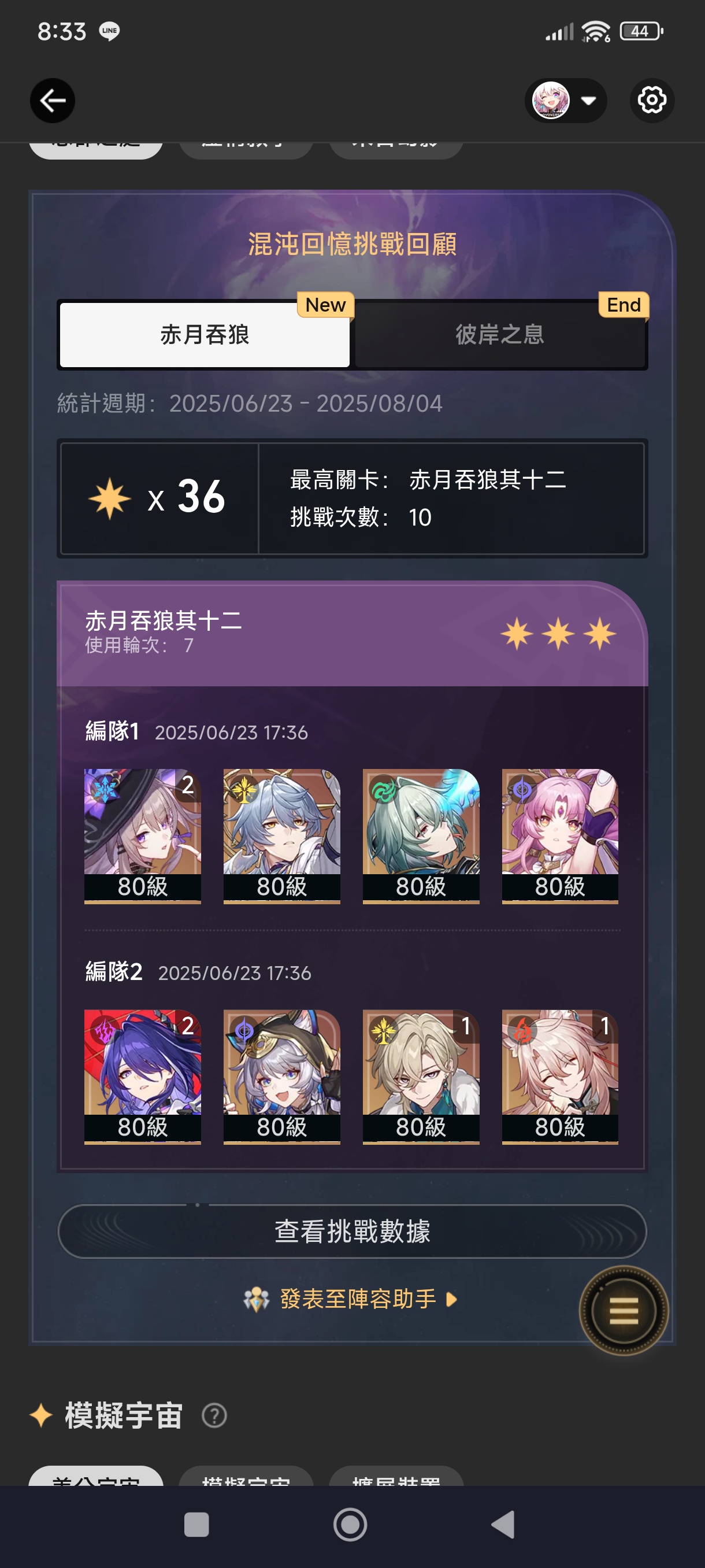Open recent apps via square button
This screenshot has height=1568, width=705.
coord(196,1525)
